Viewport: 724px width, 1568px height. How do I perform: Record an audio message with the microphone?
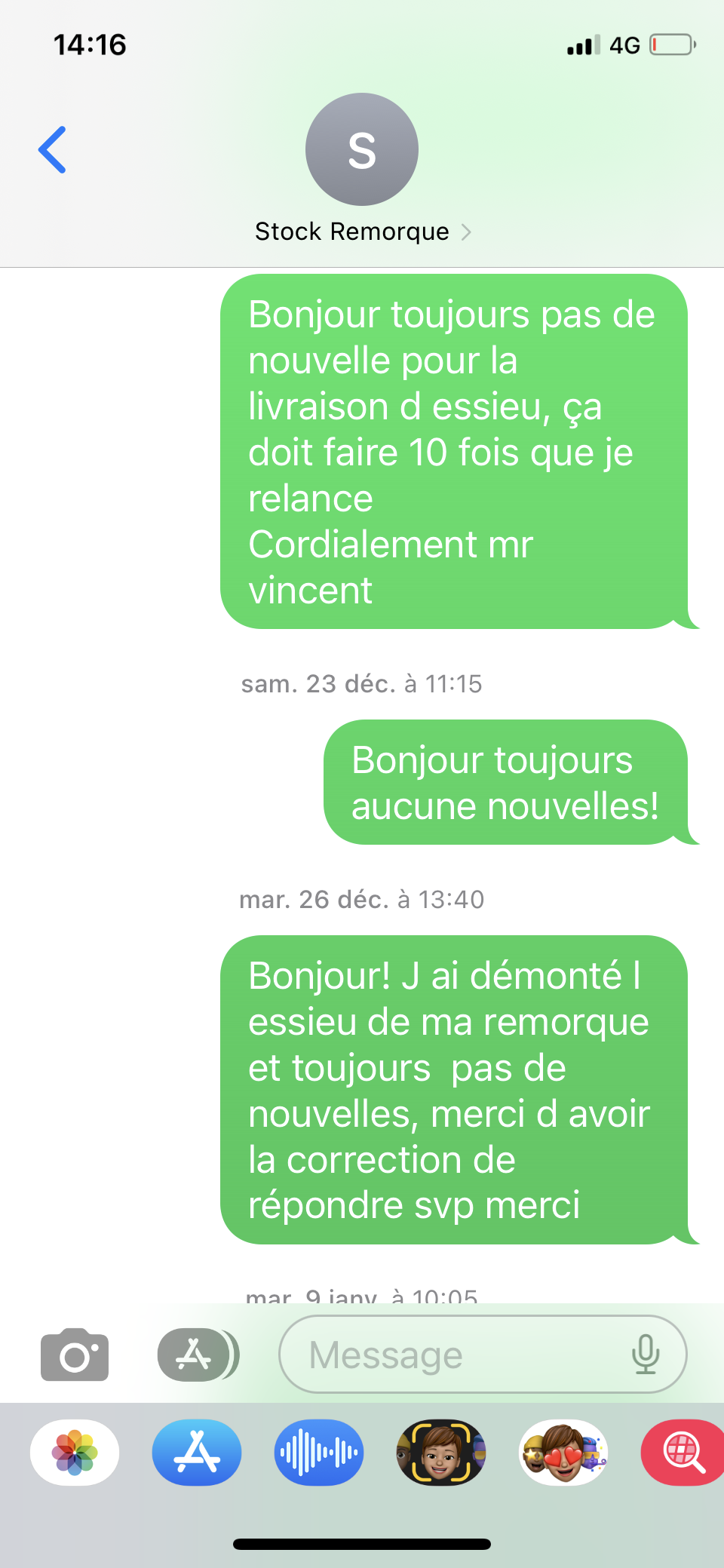[646, 1355]
